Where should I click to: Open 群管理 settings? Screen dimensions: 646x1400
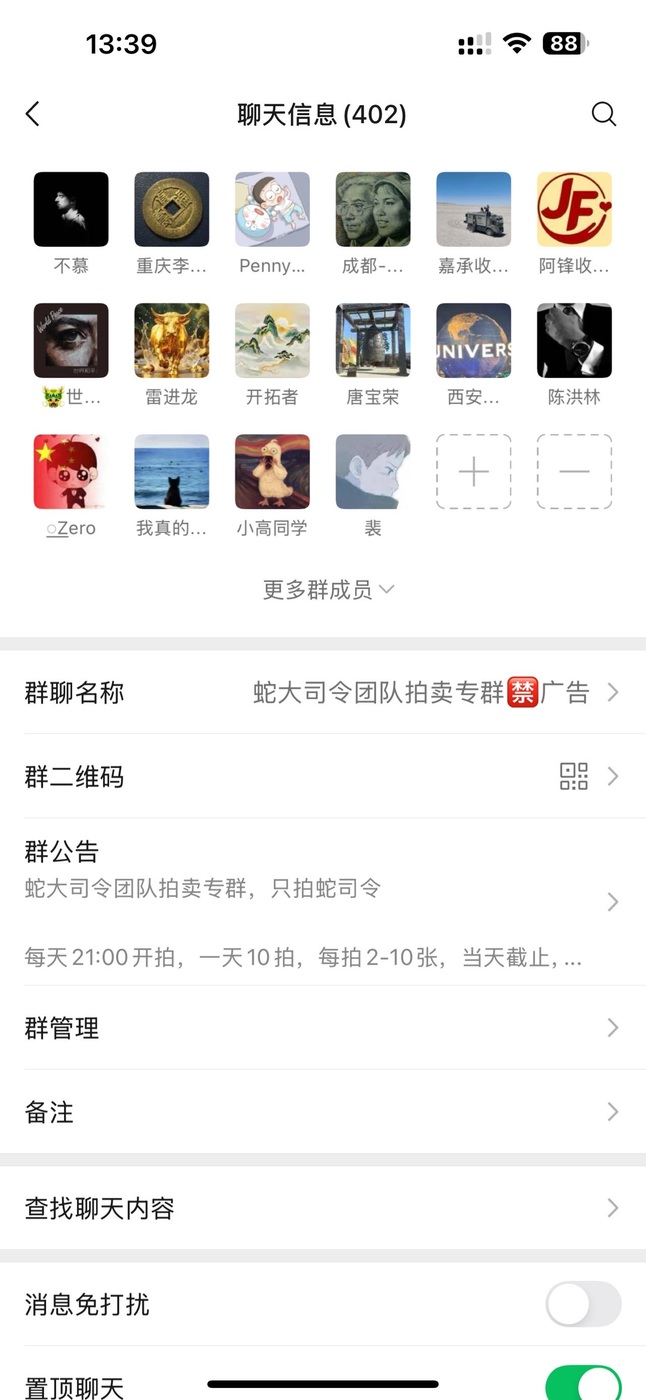pos(323,1028)
